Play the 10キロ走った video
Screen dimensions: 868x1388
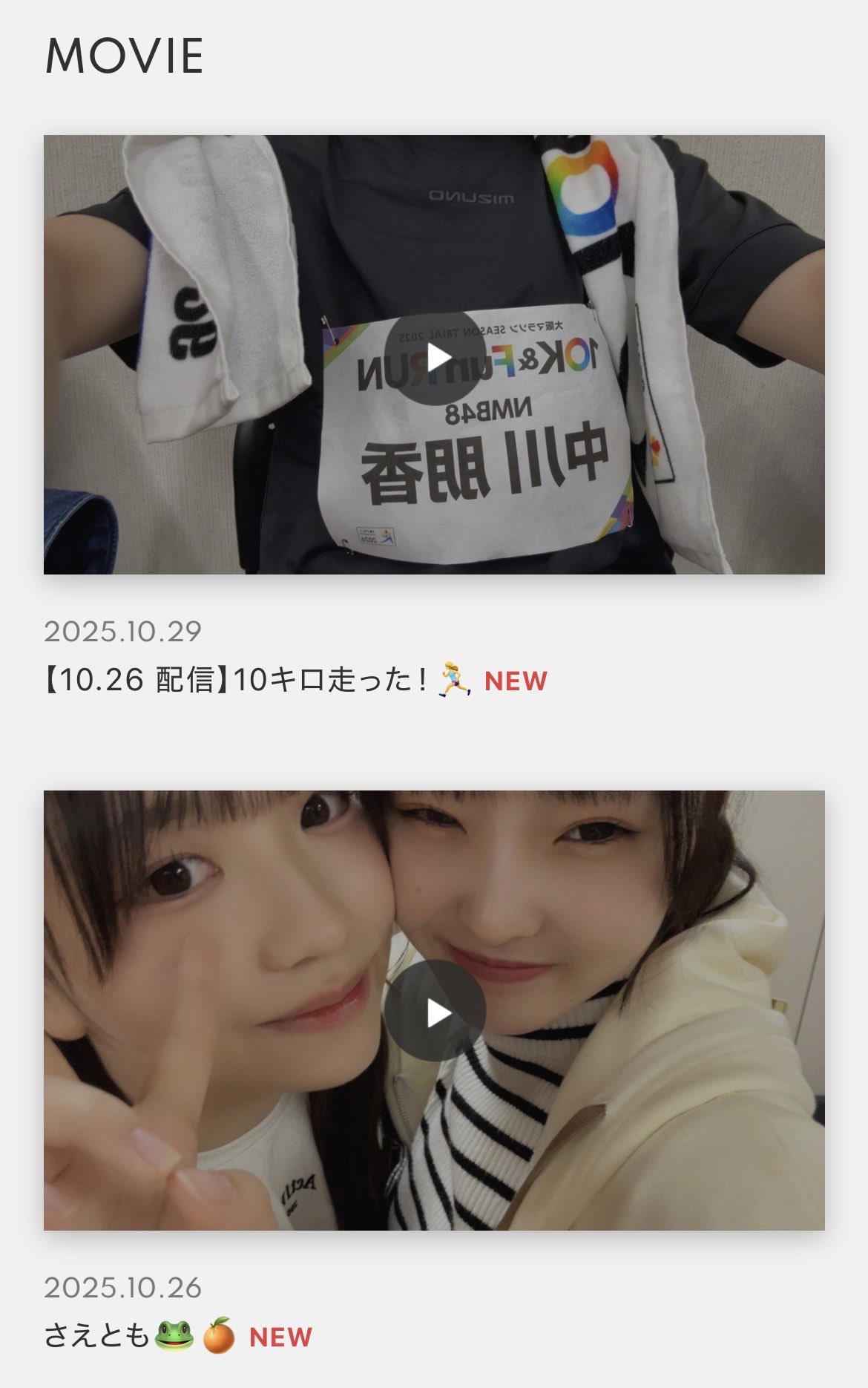tap(435, 357)
